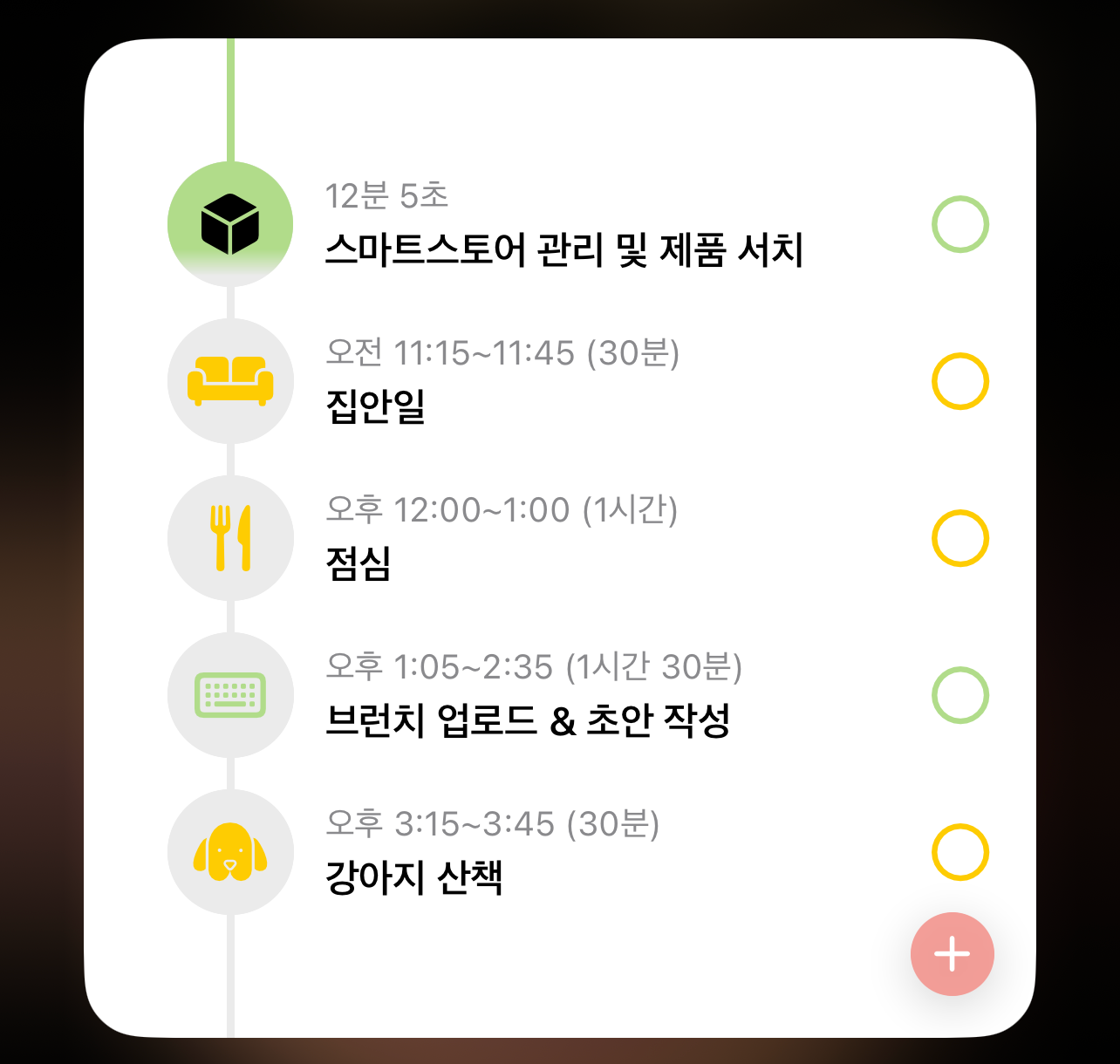Mark 스마트스토어 관리 및 제품 서치 as complete
This screenshot has height=1064, width=1120.
[x=960, y=224]
